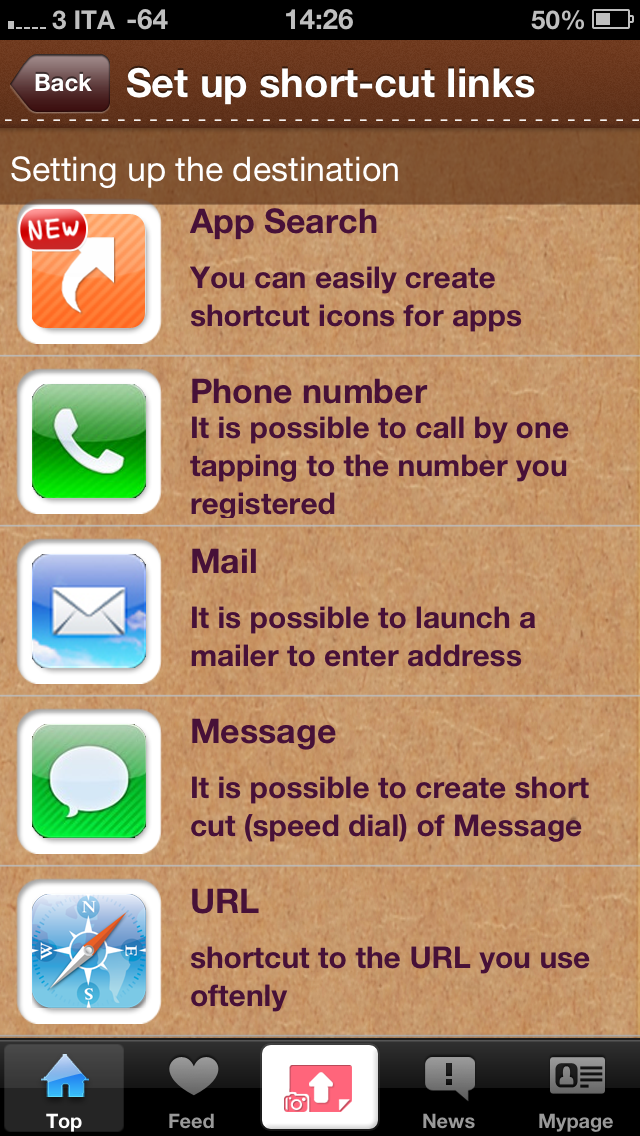
Task: Go back with the Back button
Action: click(60, 83)
